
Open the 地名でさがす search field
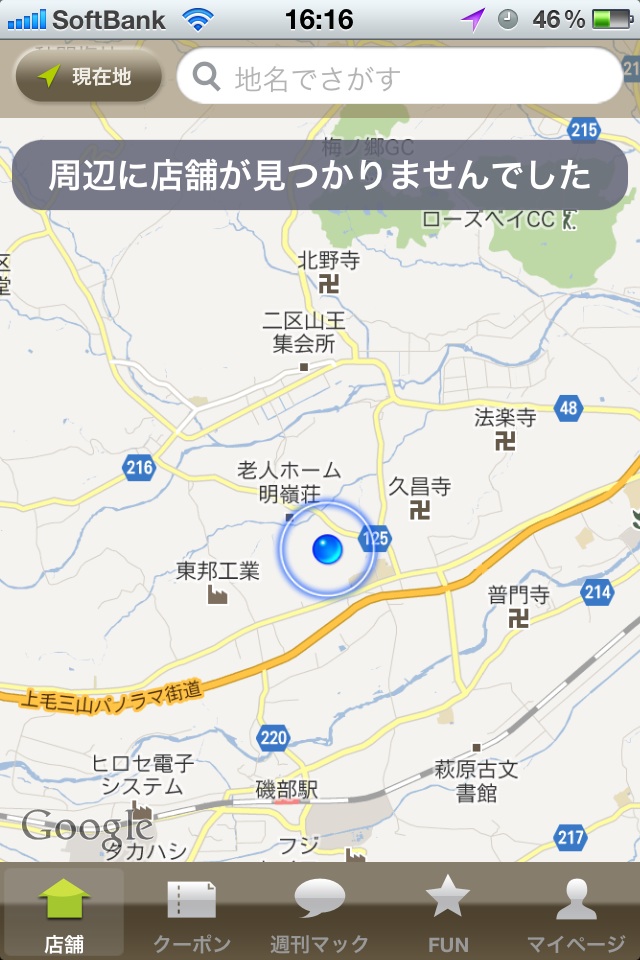click(400, 77)
